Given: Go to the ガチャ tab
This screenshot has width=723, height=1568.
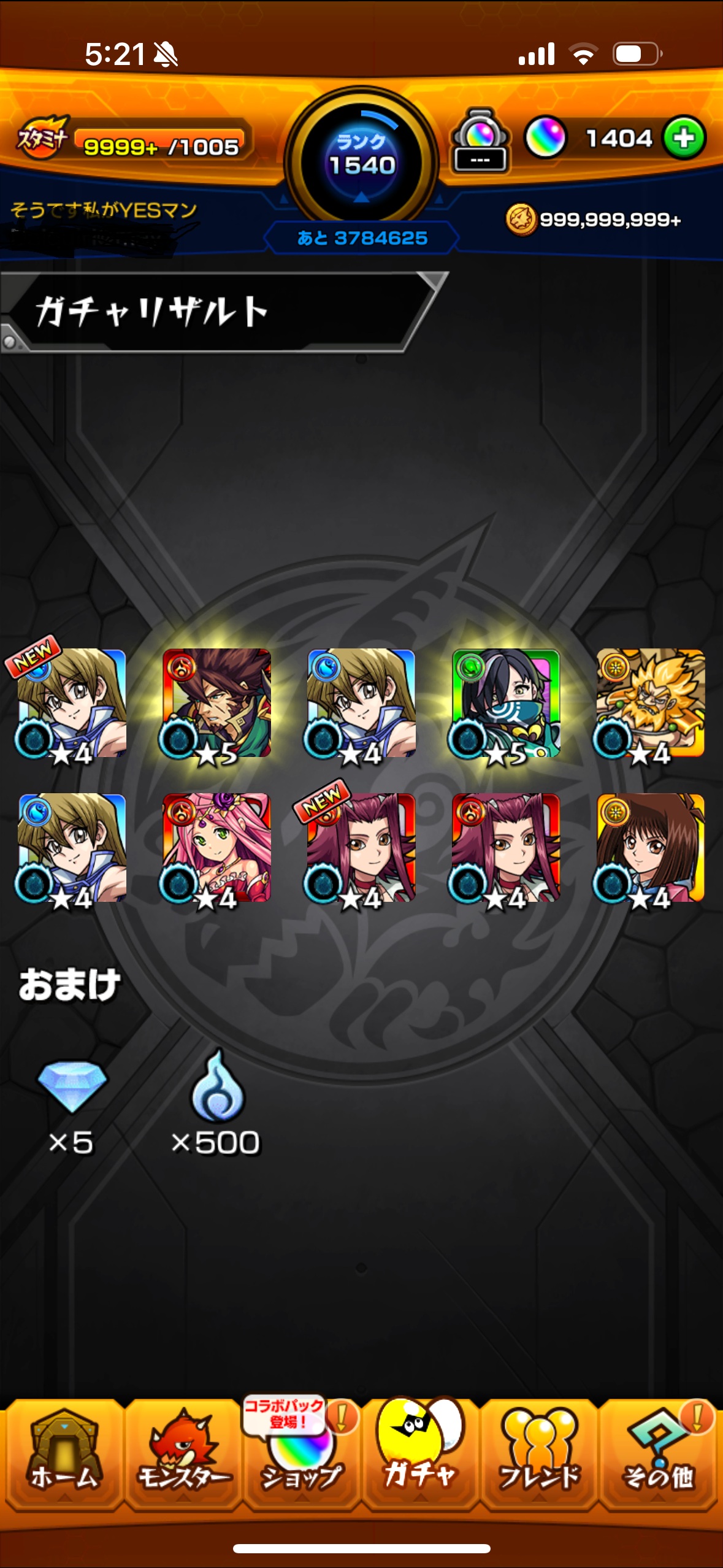Looking at the screenshot, I should tap(420, 1454).
